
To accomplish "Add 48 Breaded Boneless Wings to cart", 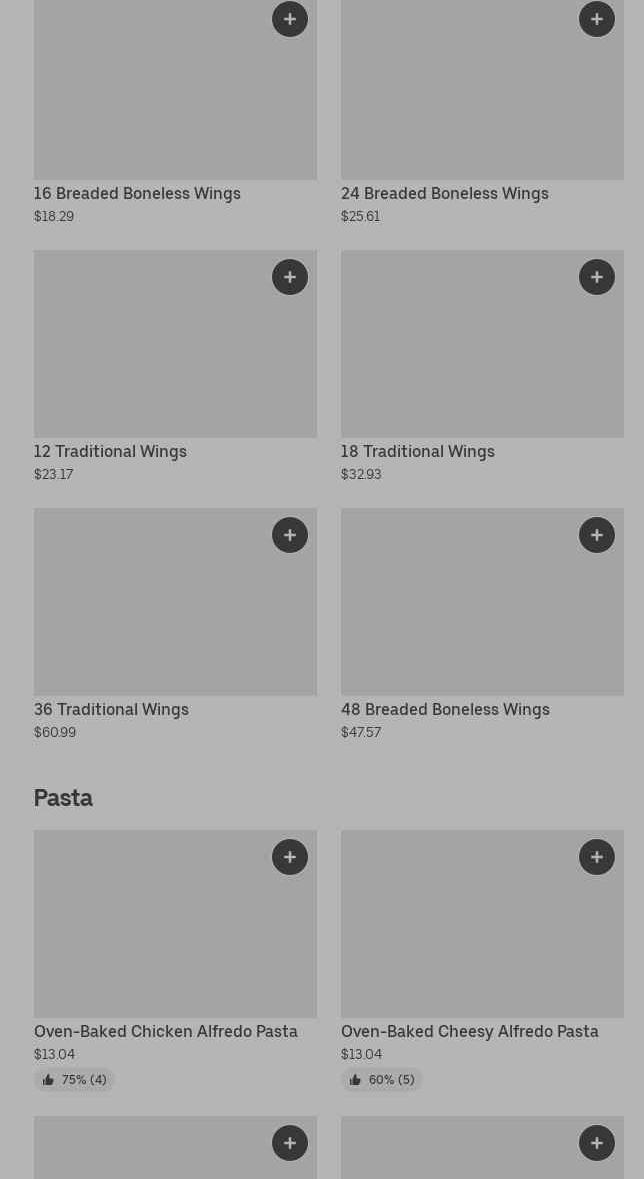I will (x=597, y=535).
